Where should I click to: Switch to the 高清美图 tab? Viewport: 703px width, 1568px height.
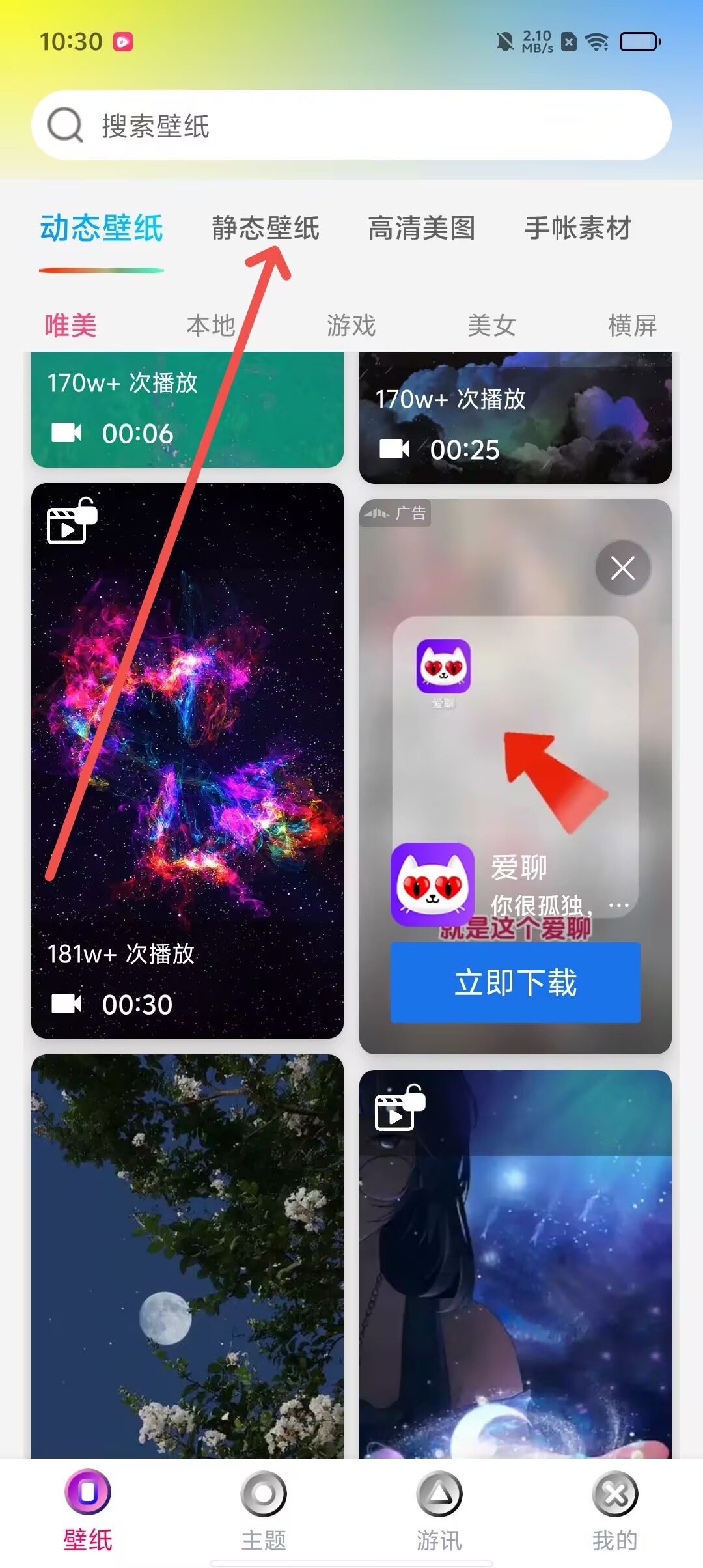[x=422, y=228]
